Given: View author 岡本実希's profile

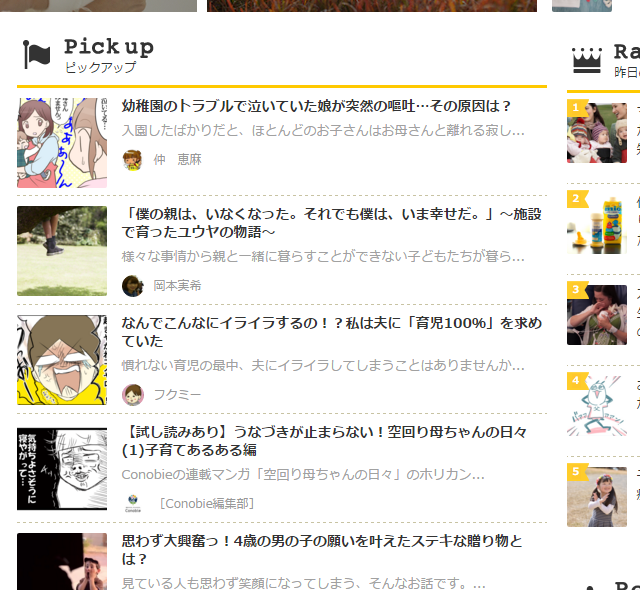Looking at the screenshot, I should [177, 286].
